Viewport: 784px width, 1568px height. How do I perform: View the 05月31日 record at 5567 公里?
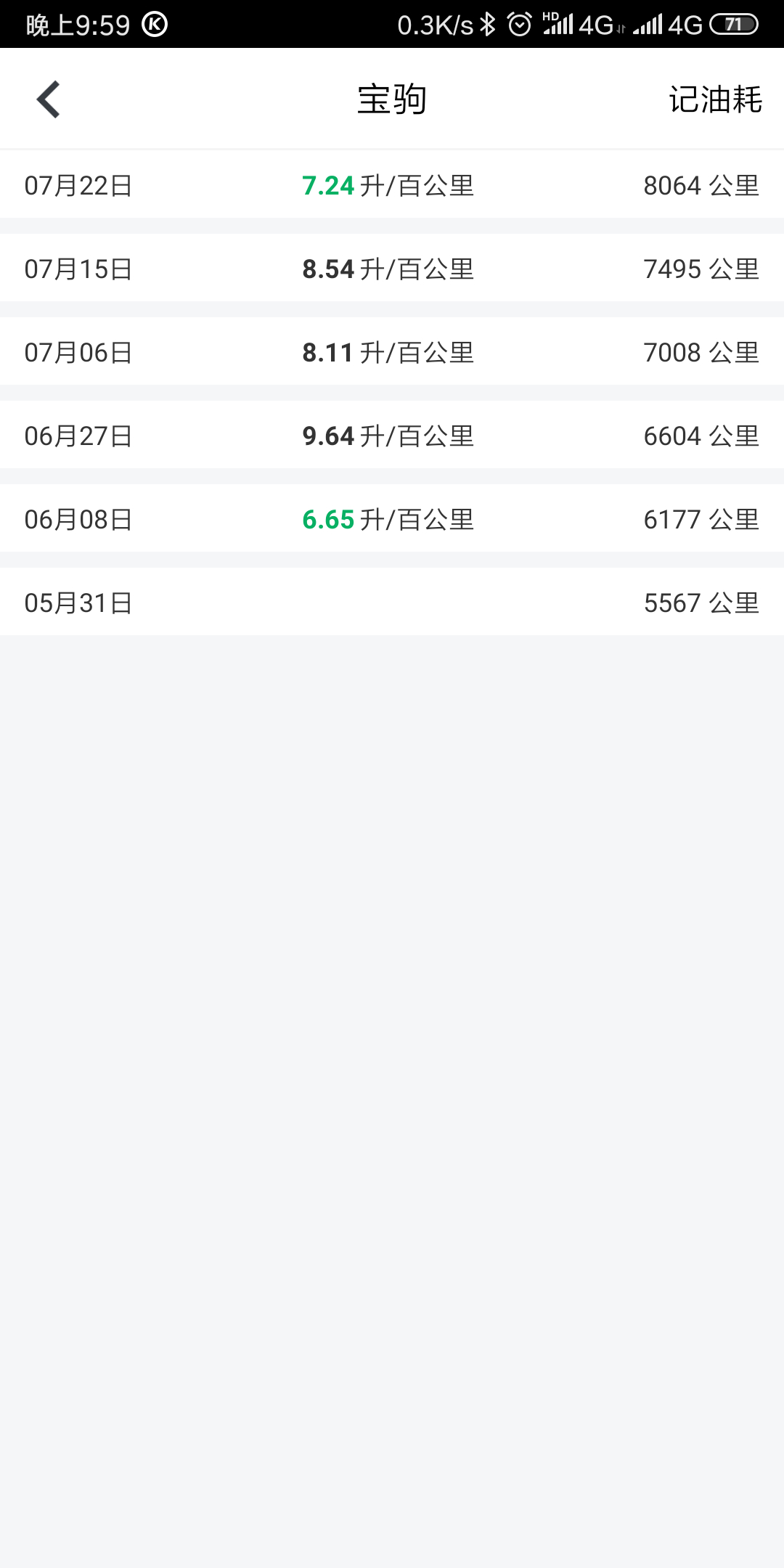click(392, 603)
